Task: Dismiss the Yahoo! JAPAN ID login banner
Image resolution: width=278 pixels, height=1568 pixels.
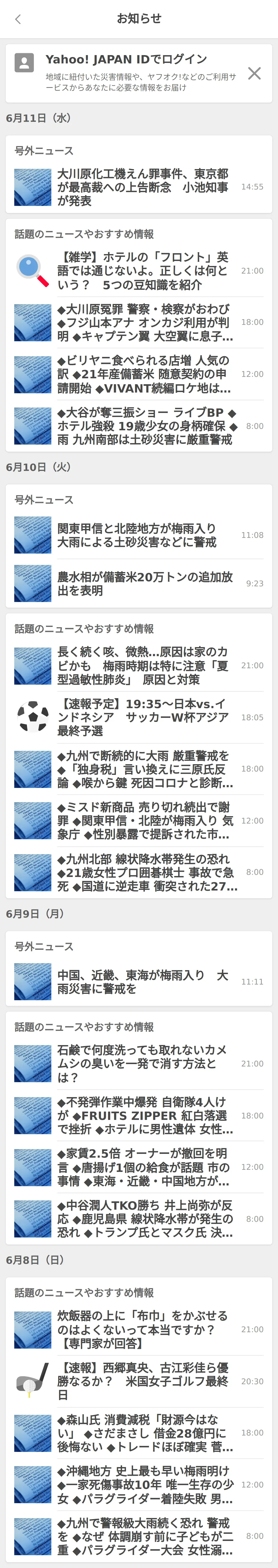Action: 254,74
